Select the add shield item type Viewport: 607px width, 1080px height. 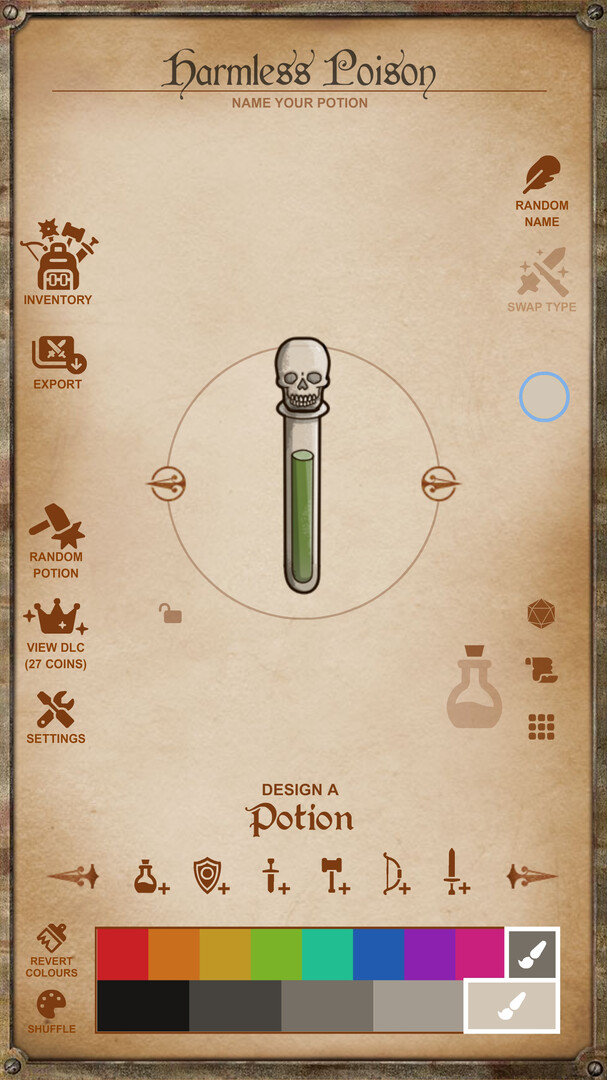210,876
